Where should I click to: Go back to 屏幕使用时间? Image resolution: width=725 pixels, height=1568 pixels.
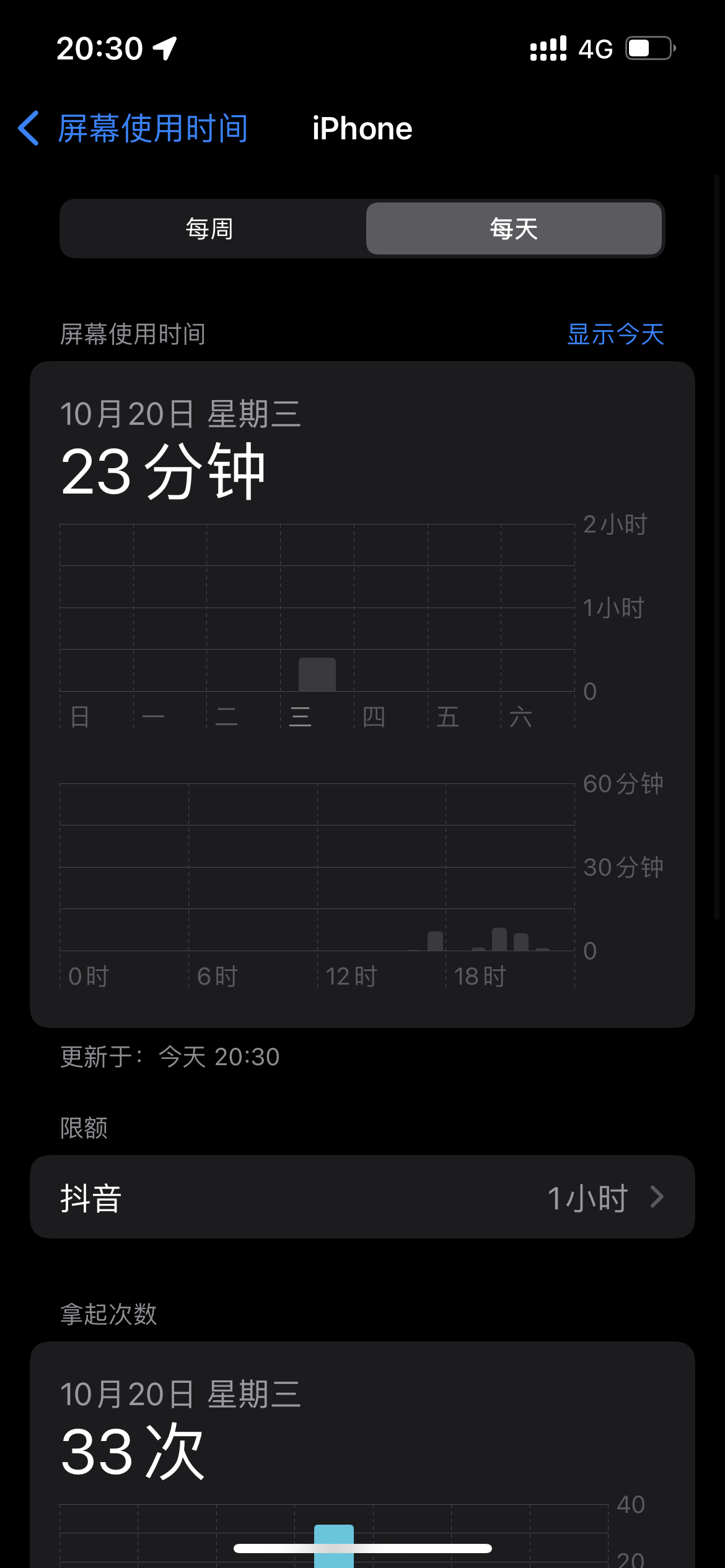pos(133,129)
